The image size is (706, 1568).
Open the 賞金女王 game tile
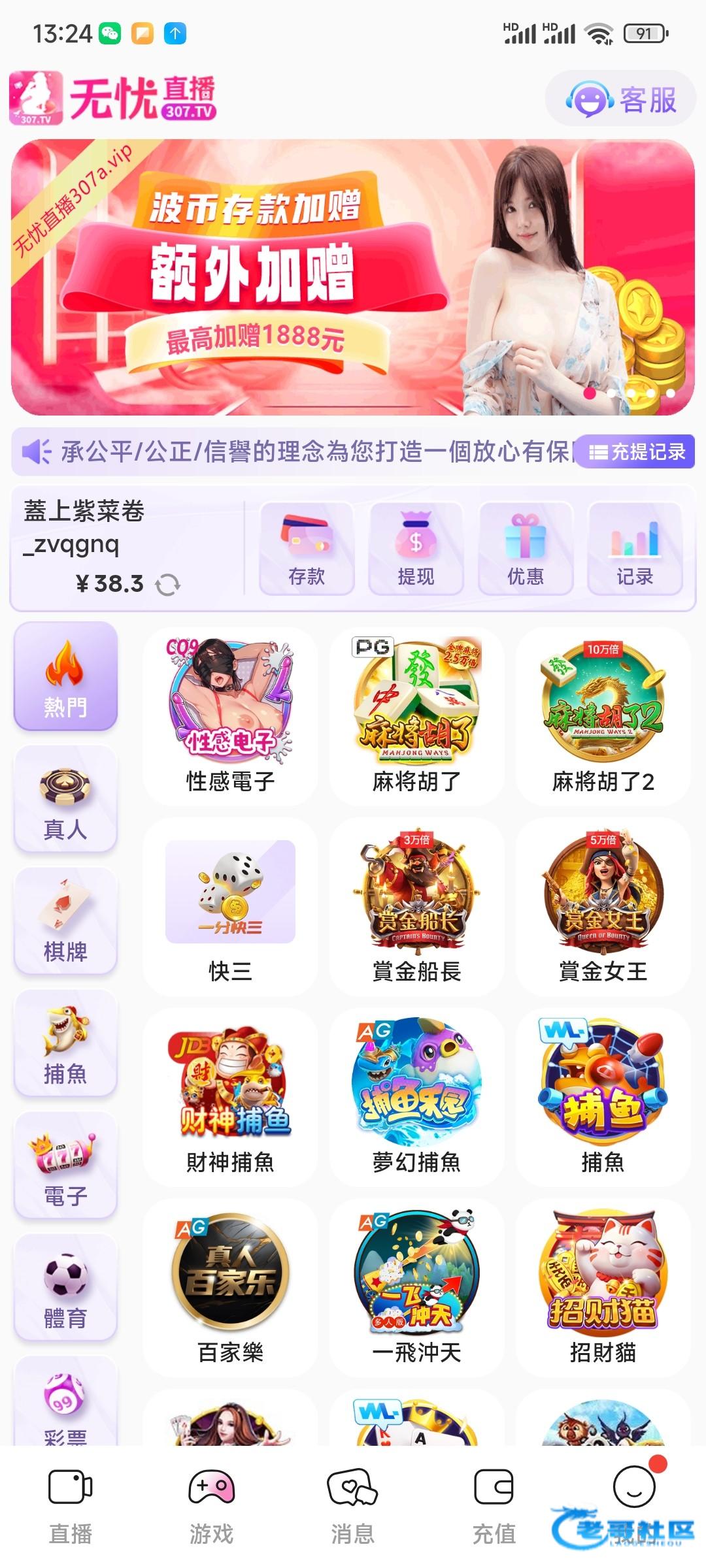tap(603, 907)
